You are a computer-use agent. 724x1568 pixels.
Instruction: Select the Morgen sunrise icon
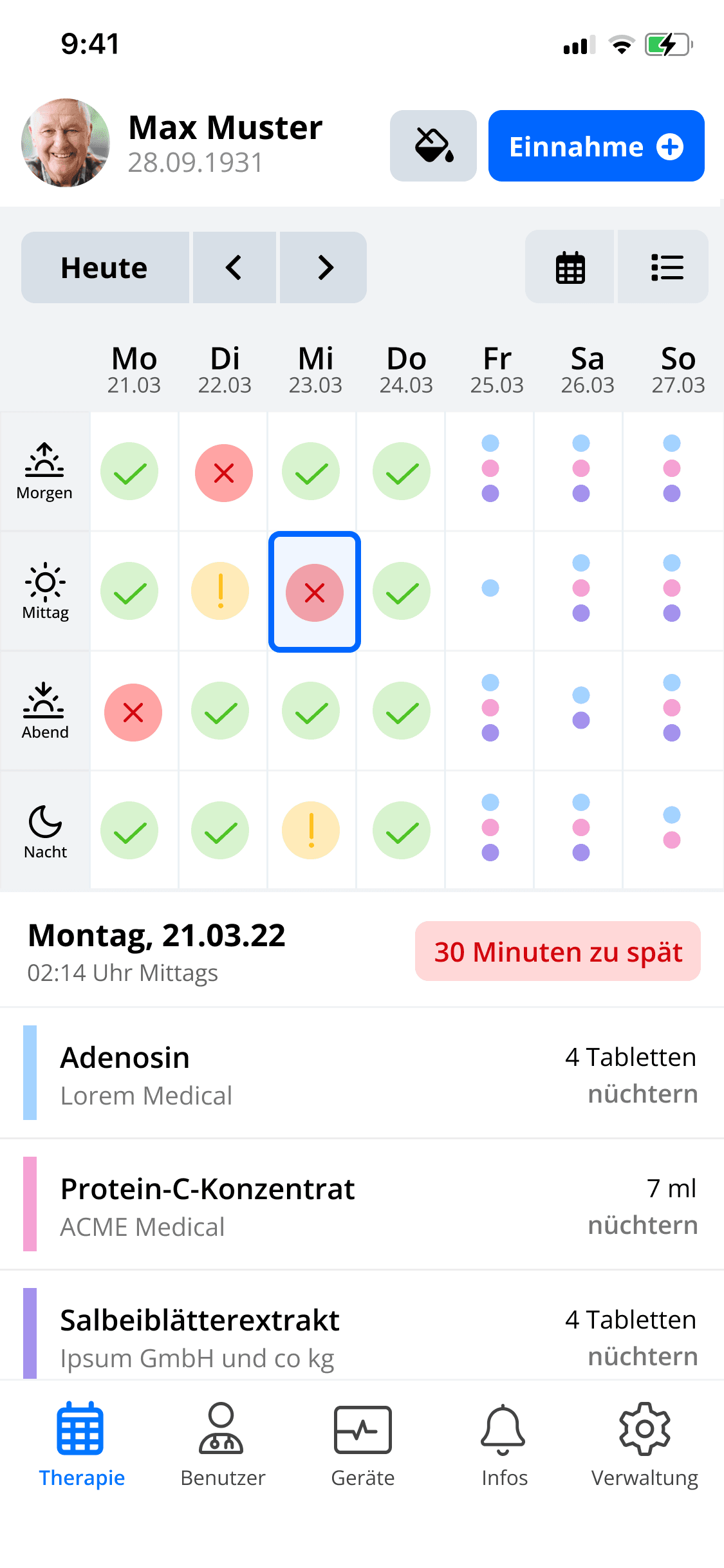coord(44,462)
